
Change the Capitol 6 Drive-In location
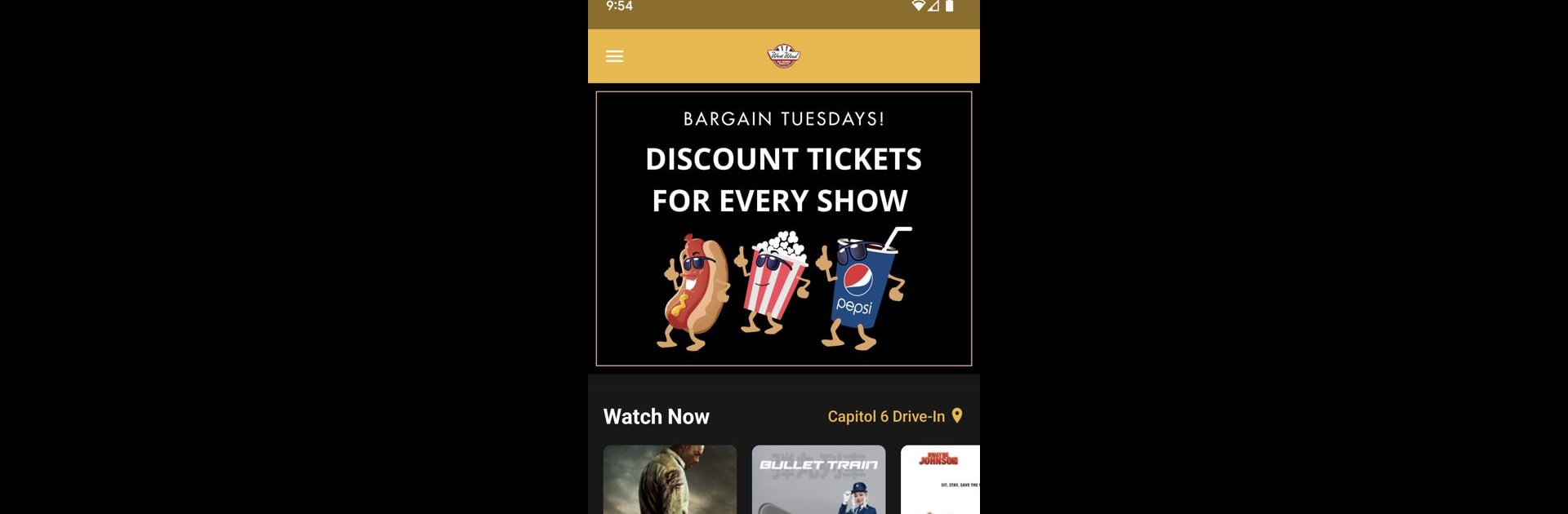click(x=894, y=416)
